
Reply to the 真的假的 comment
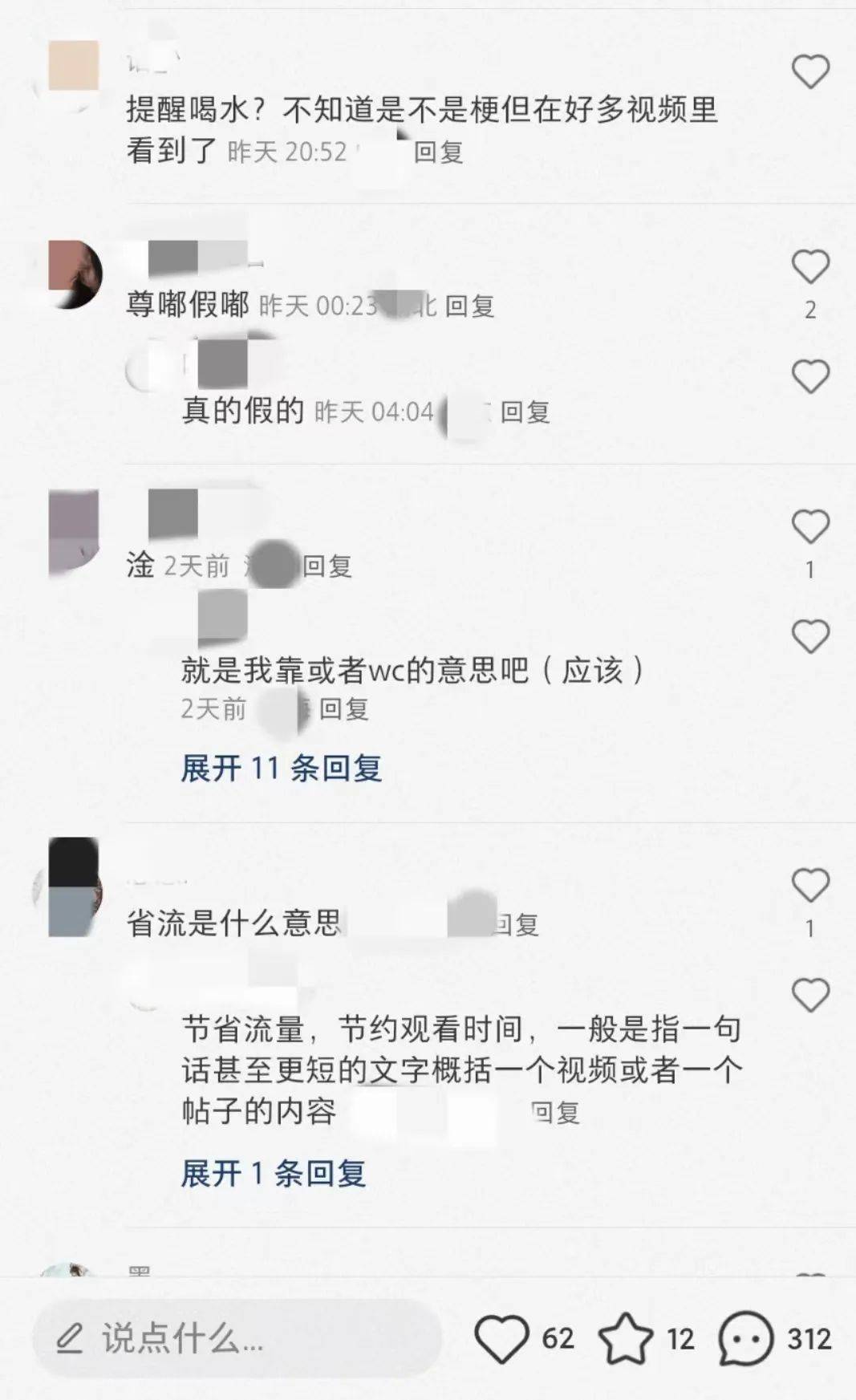click(525, 412)
